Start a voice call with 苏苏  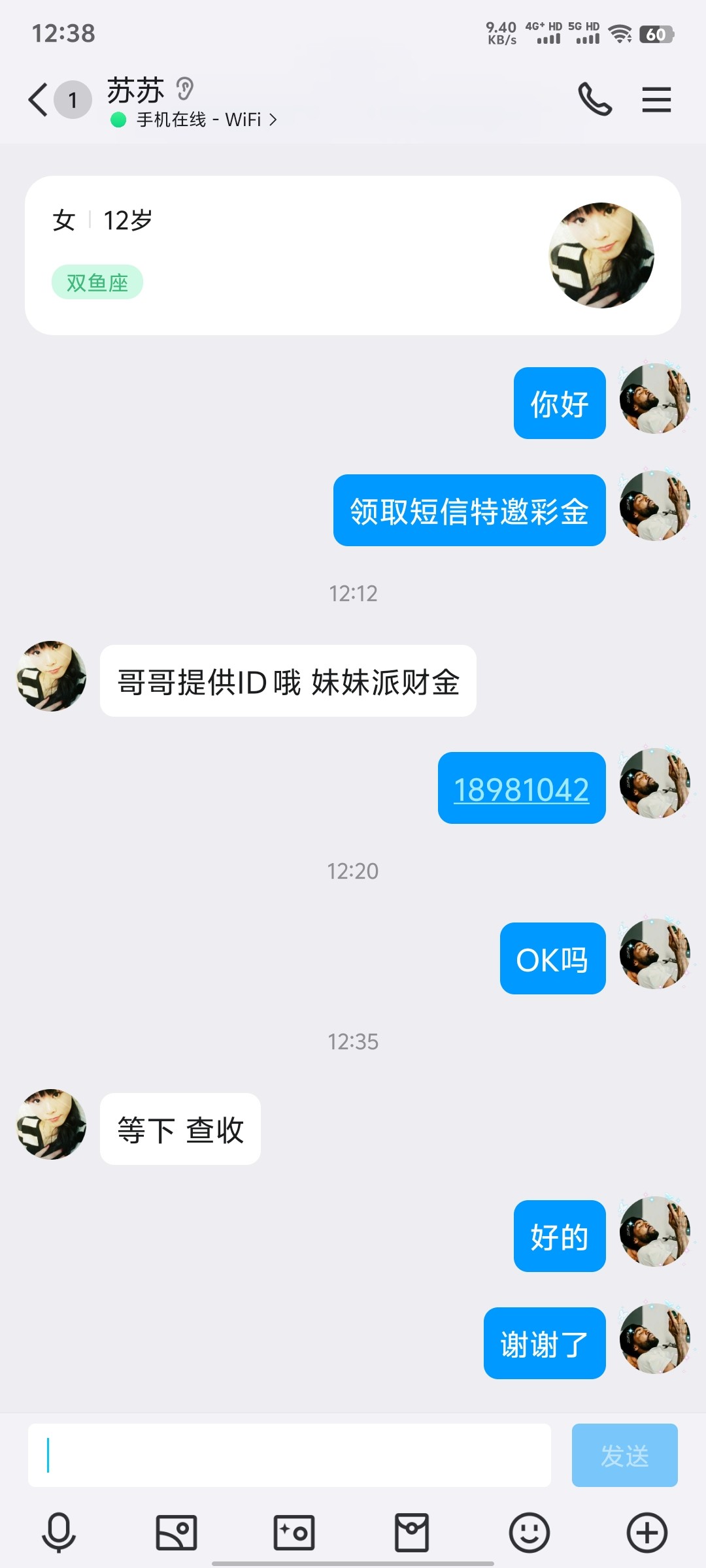click(595, 100)
